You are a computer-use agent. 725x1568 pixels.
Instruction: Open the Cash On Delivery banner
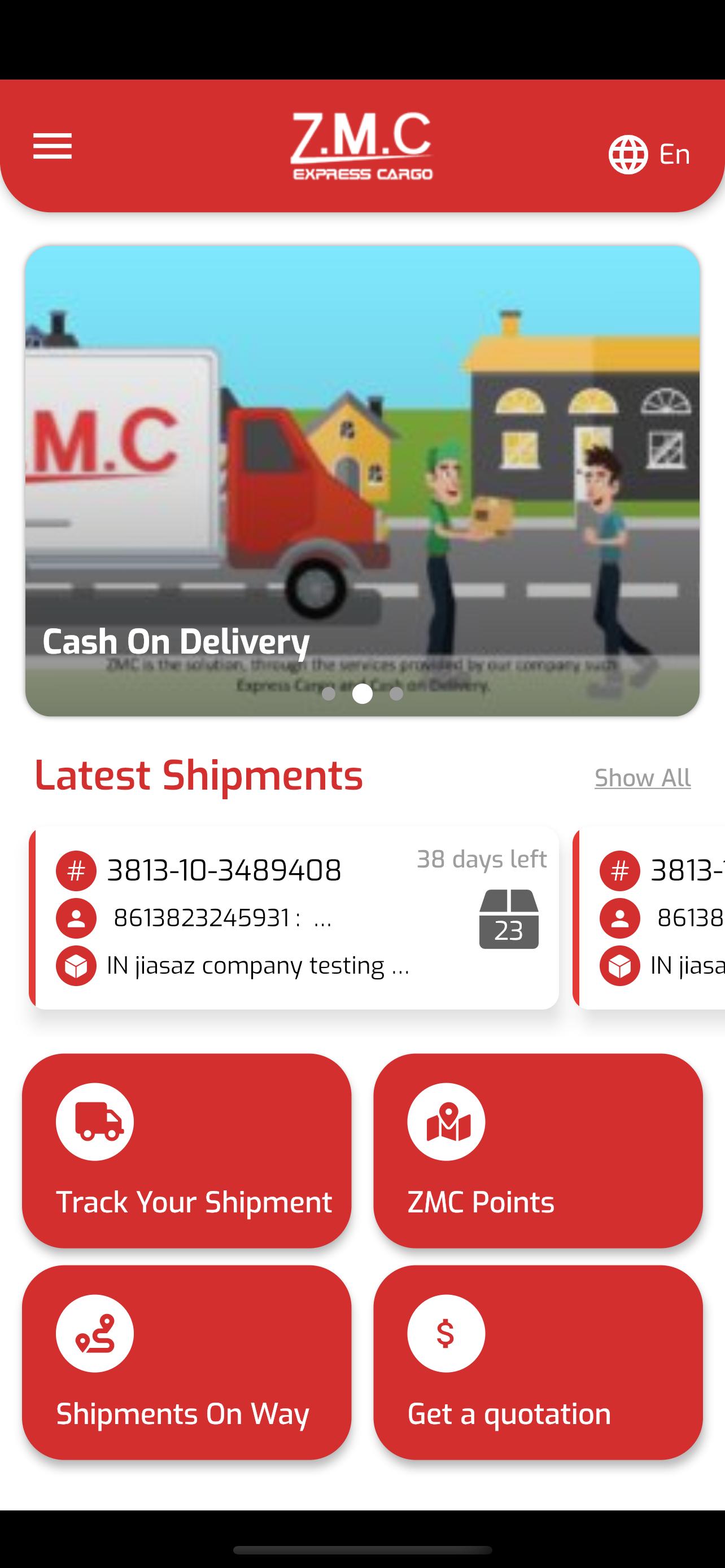[362, 480]
